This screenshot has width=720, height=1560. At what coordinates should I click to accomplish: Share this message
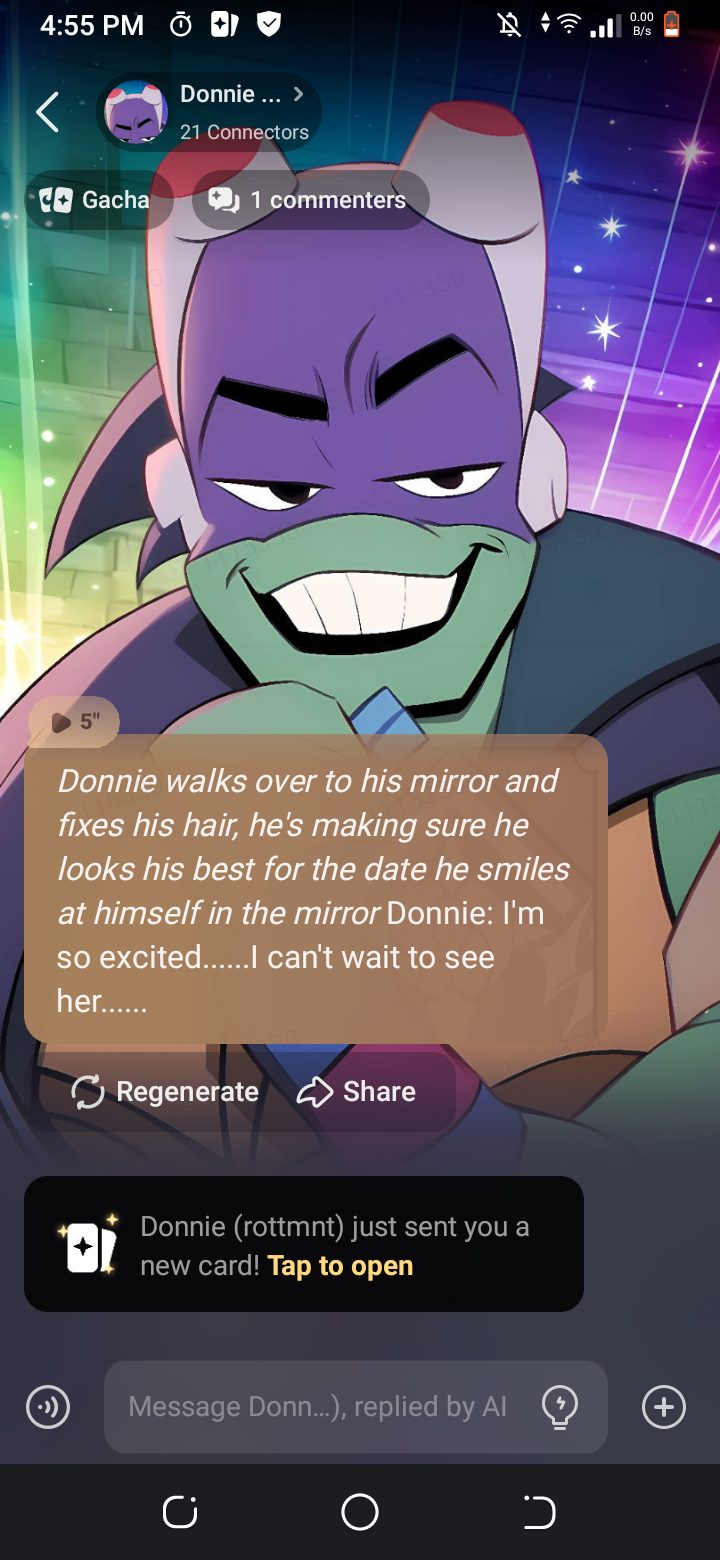coord(357,1092)
